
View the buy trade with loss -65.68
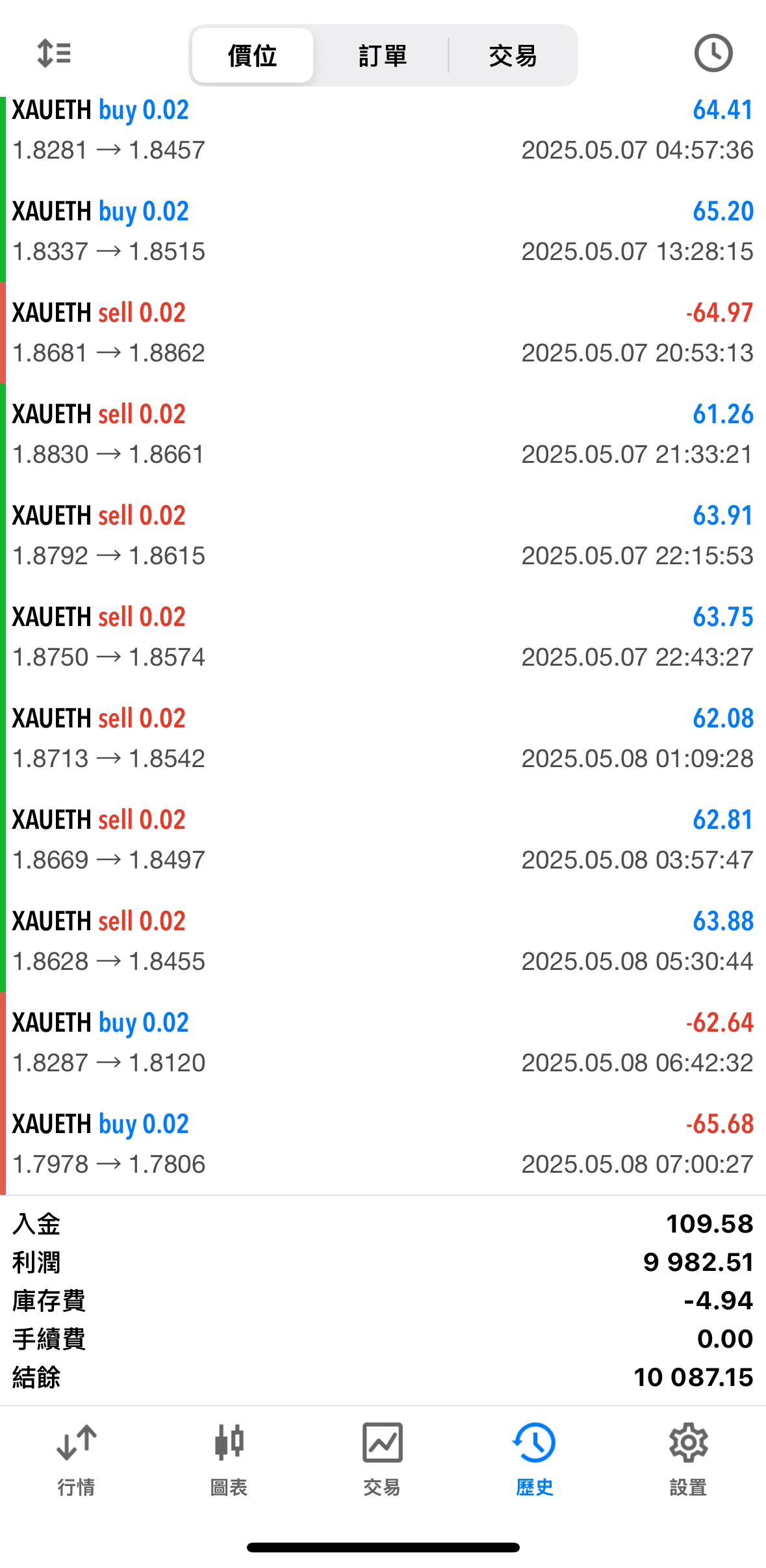tap(383, 1144)
